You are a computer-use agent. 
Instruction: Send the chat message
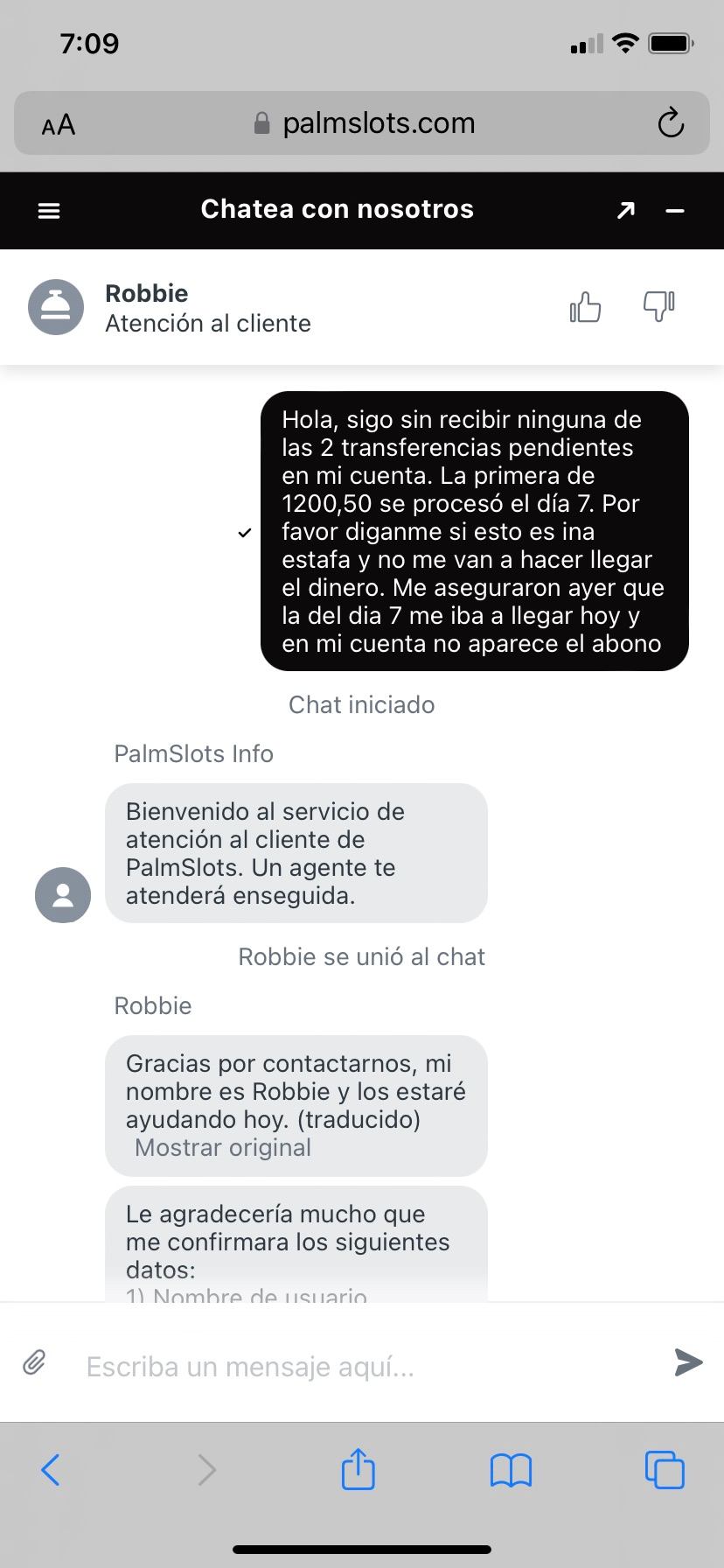(688, 1362)
